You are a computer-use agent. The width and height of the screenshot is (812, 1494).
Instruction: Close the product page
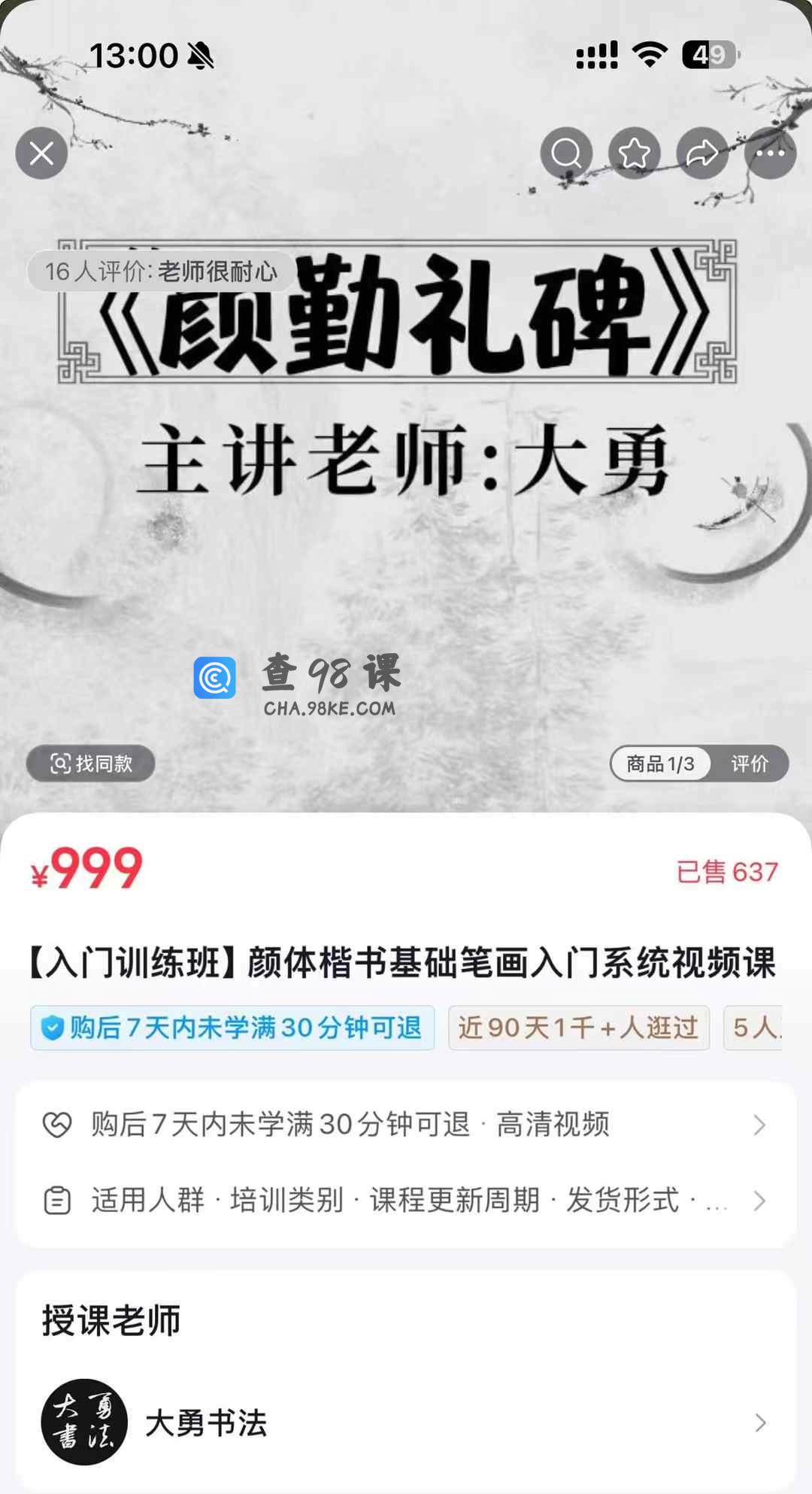(41, 153)
